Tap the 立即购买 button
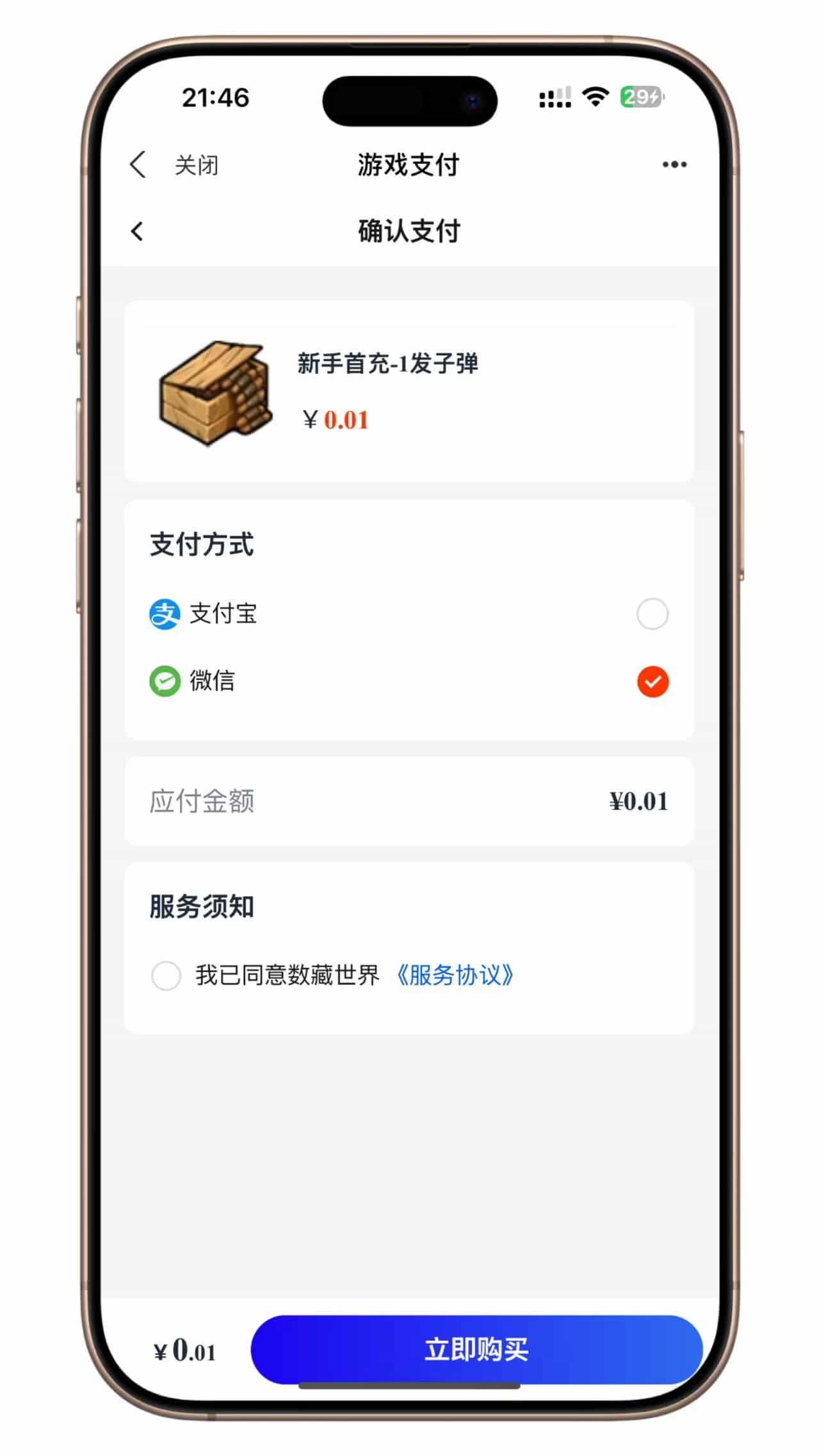Viewport: 819px width, 1456px height. (476, 1349)
